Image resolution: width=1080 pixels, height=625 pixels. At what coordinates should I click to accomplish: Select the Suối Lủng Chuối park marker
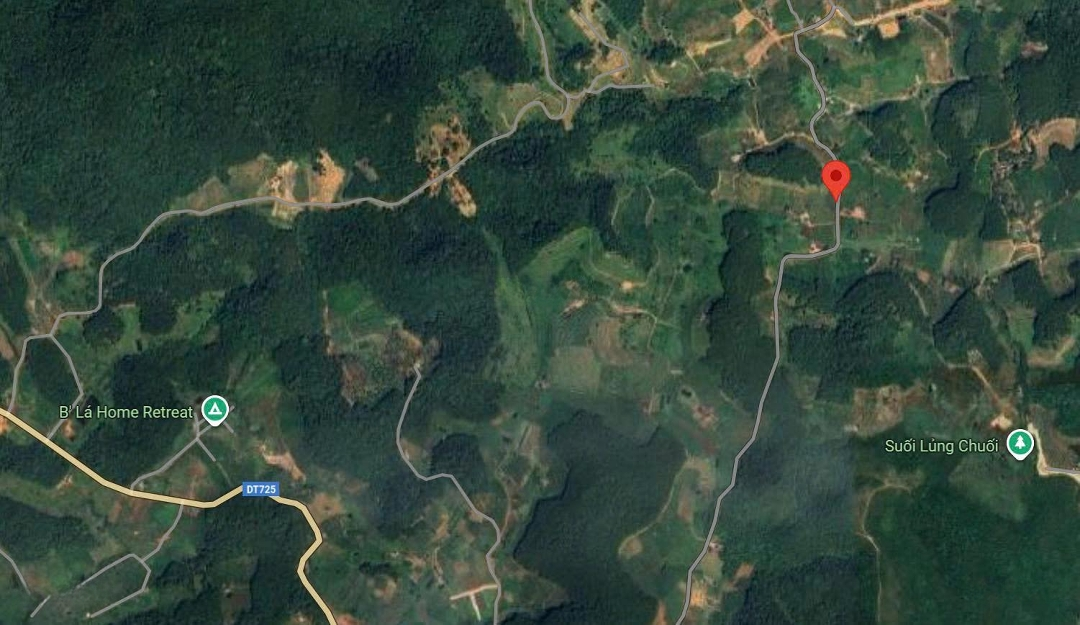[x=1019, y=444]
